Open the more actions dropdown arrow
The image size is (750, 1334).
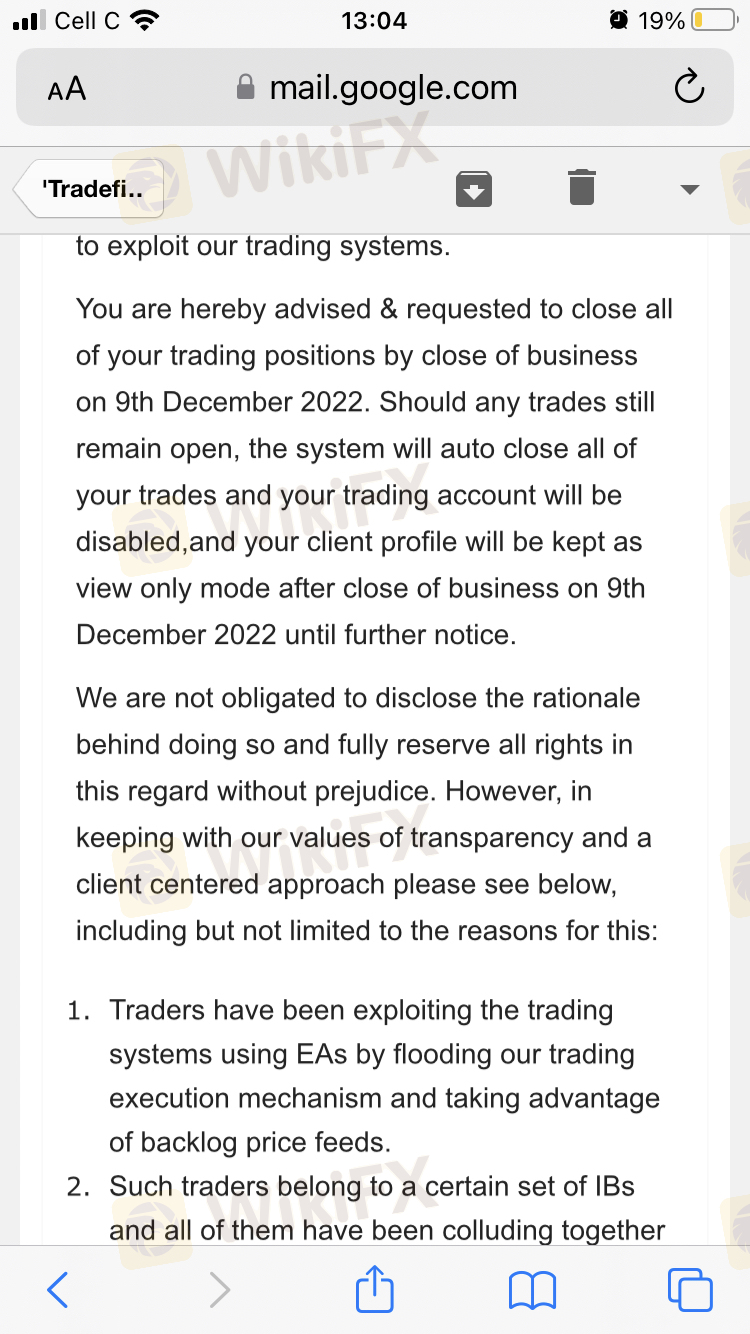tap(689, 189)
